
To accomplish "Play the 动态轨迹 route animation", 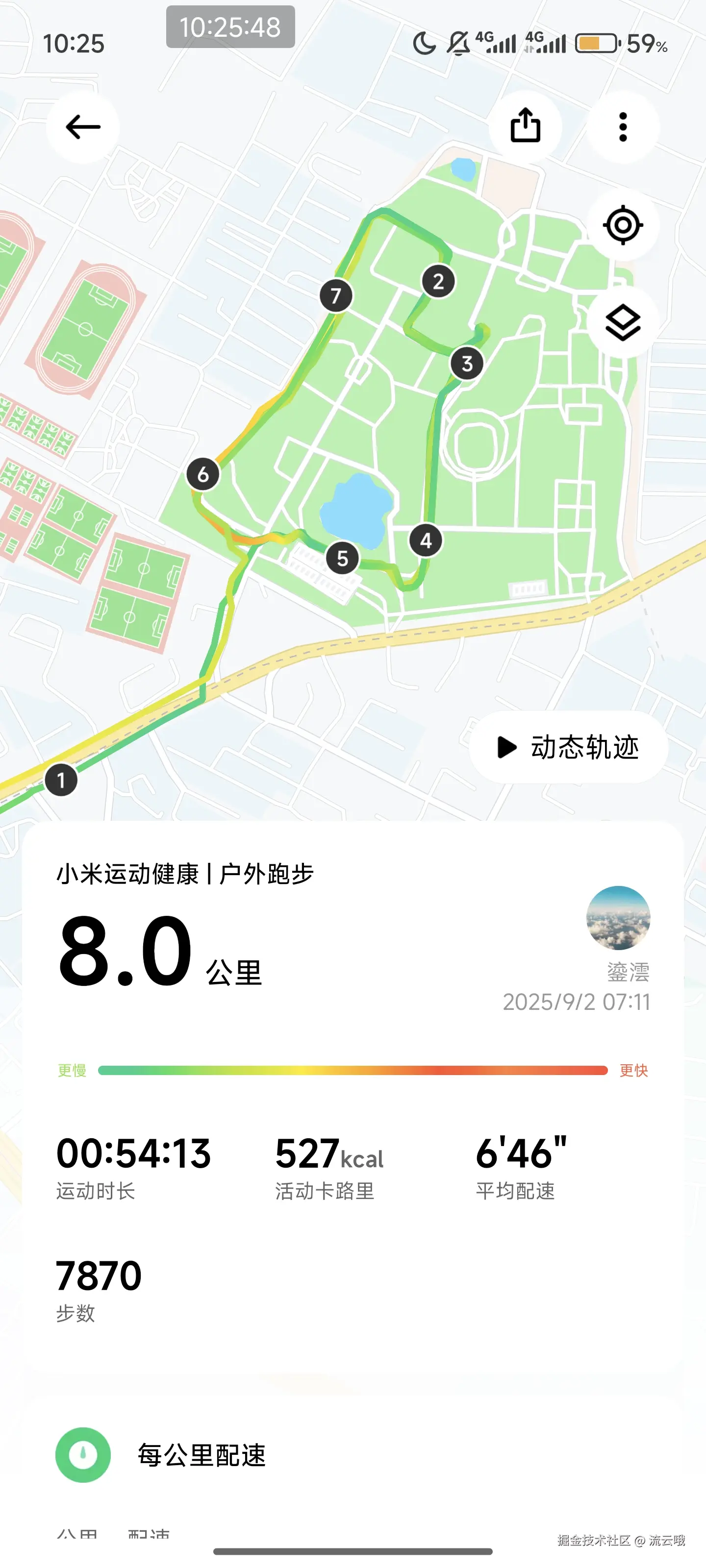I will tap(568, 747).
